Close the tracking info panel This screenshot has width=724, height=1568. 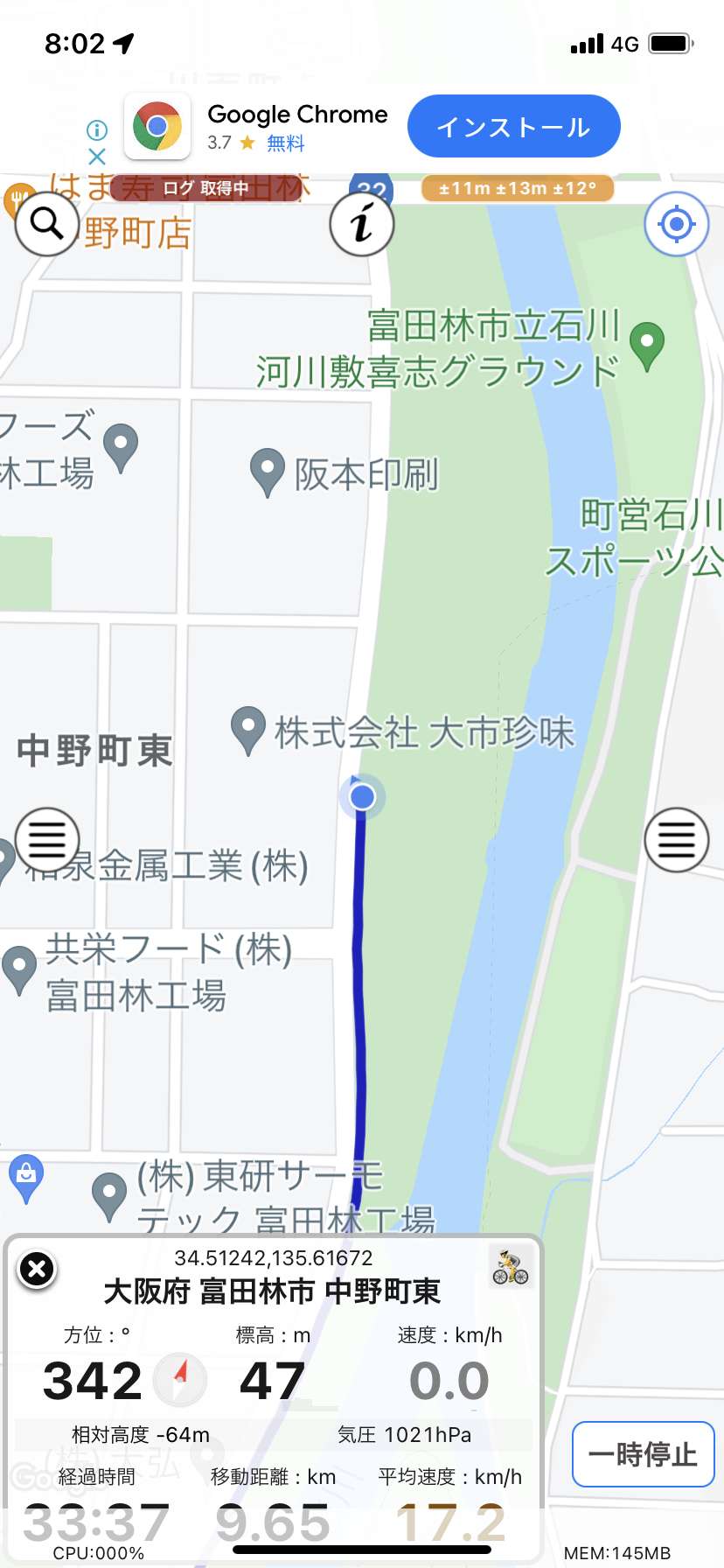pyautogui.click(x=38, y=1269)
